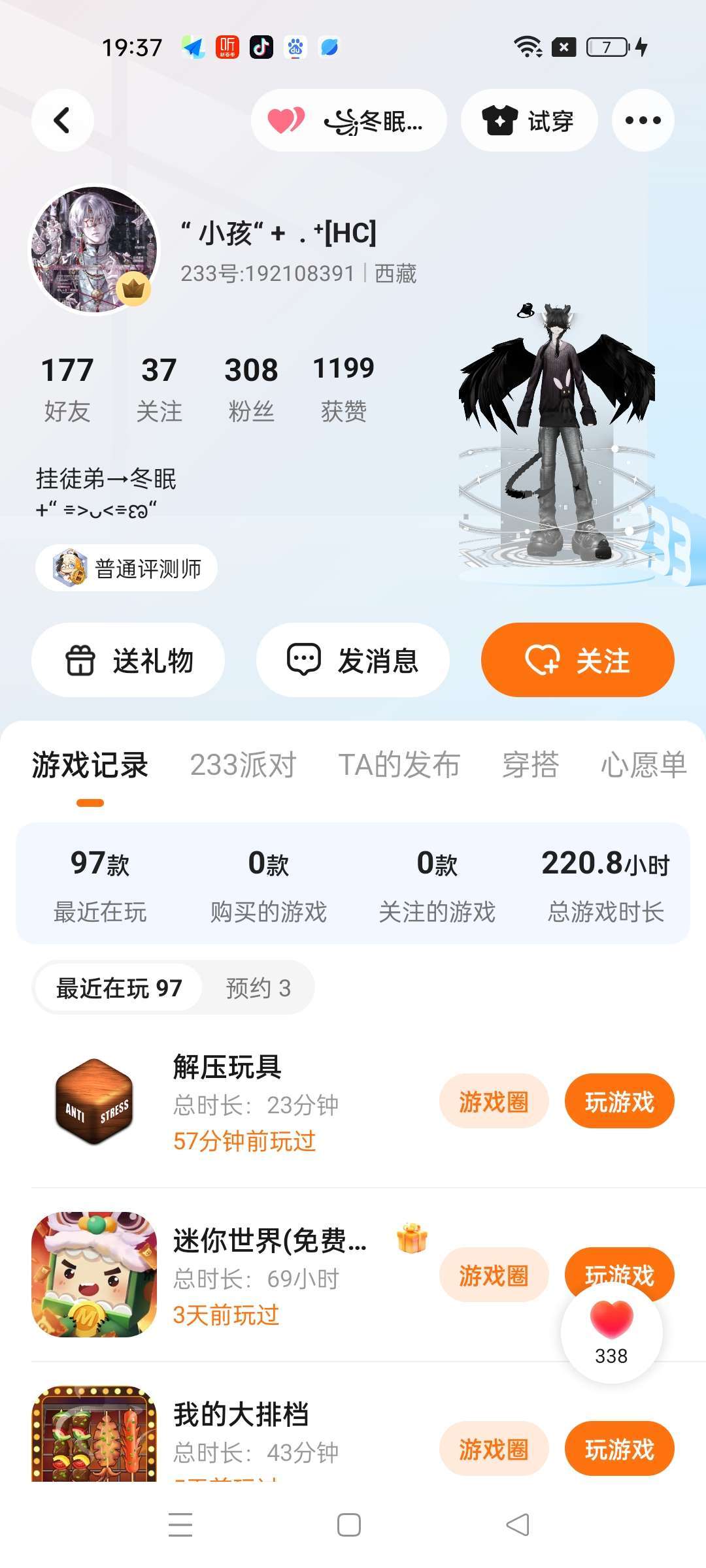The height and width of the screenshot is (1568, 706).
Task: Switch to the TA的发布 tab
Action: [x=399, y=764]
